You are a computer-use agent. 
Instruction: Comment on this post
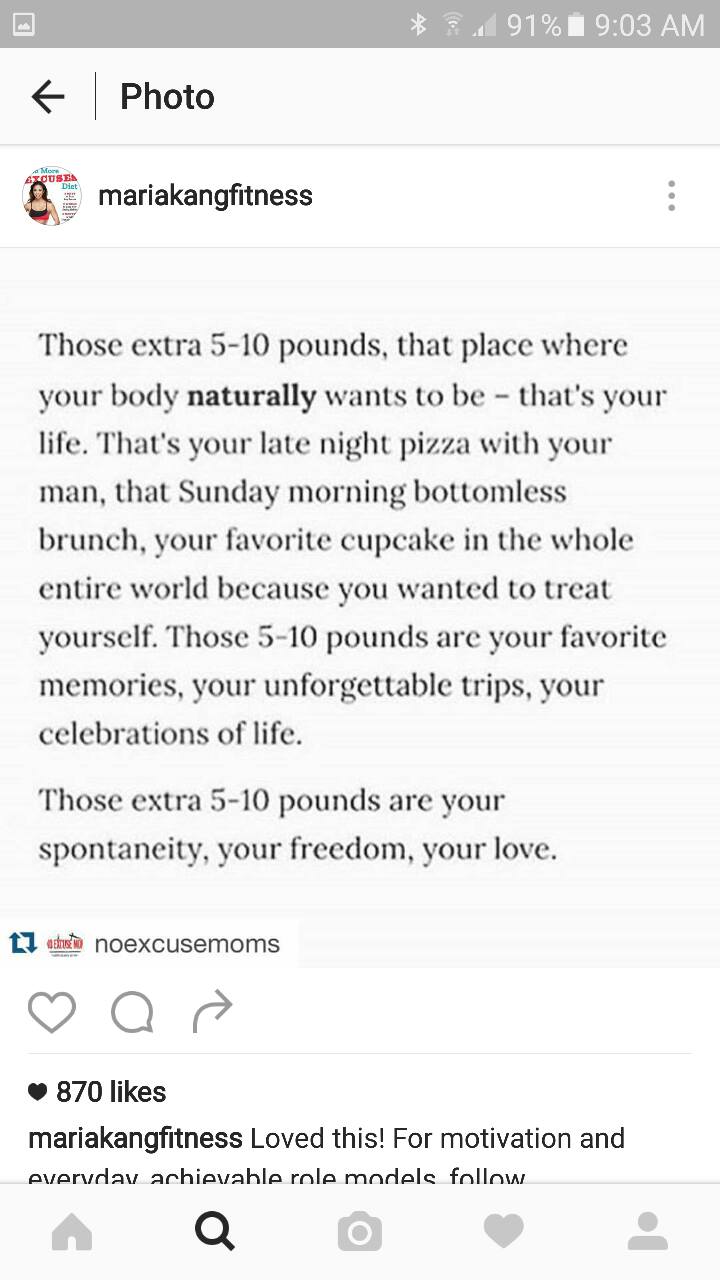point(132,1011)
